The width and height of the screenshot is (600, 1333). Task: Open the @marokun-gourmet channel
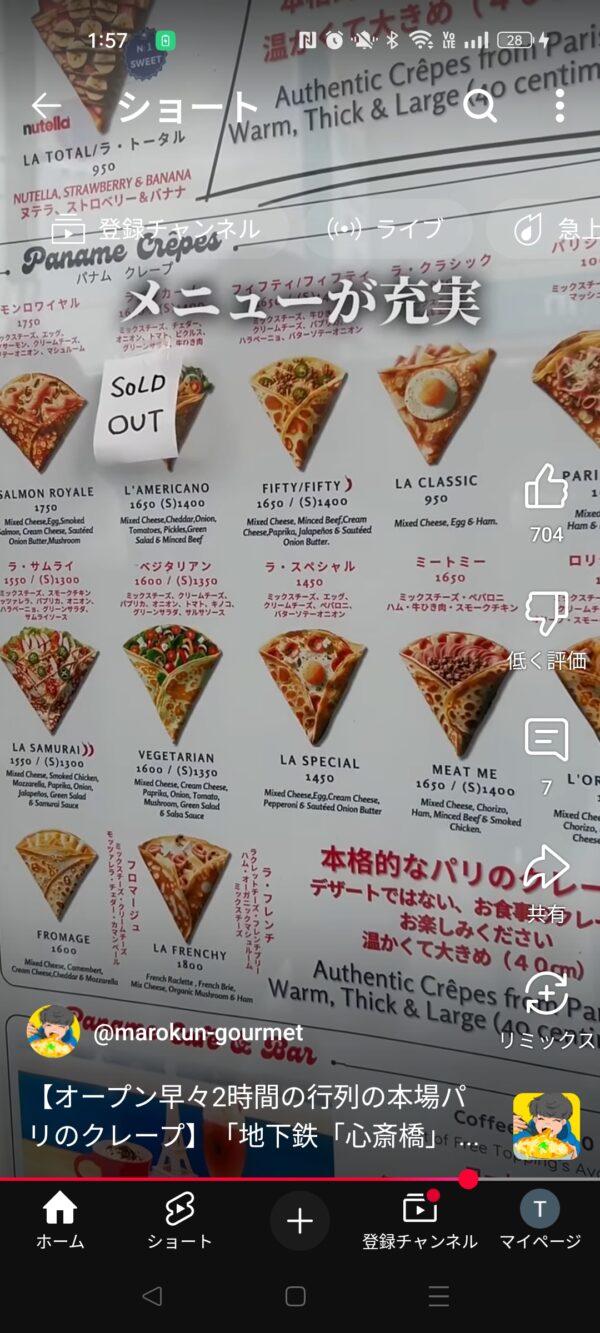click(x=197, y=1033)
